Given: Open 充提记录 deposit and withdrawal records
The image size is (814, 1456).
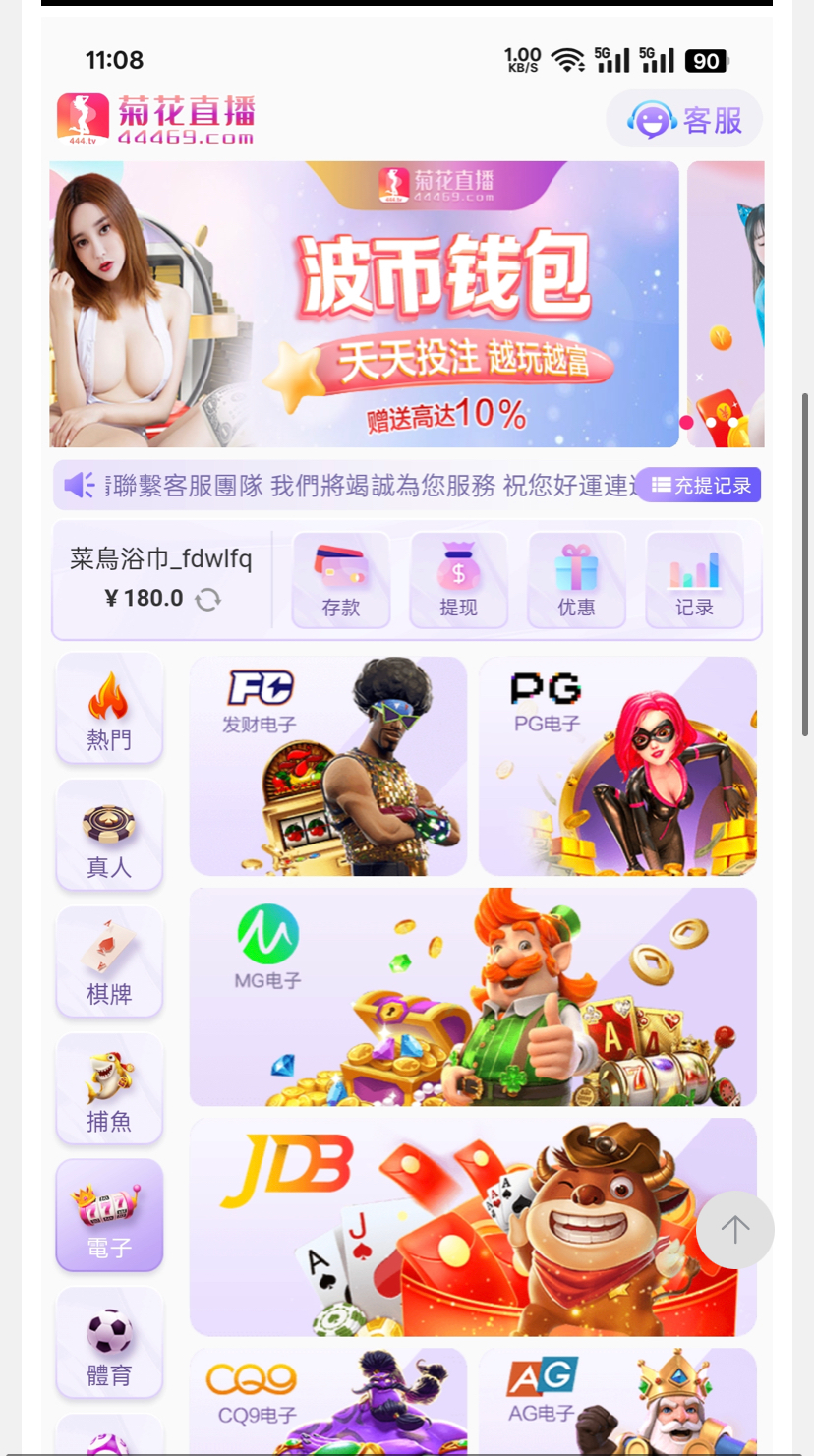Looking at the screenshot, I should click(x=700, y=485).
